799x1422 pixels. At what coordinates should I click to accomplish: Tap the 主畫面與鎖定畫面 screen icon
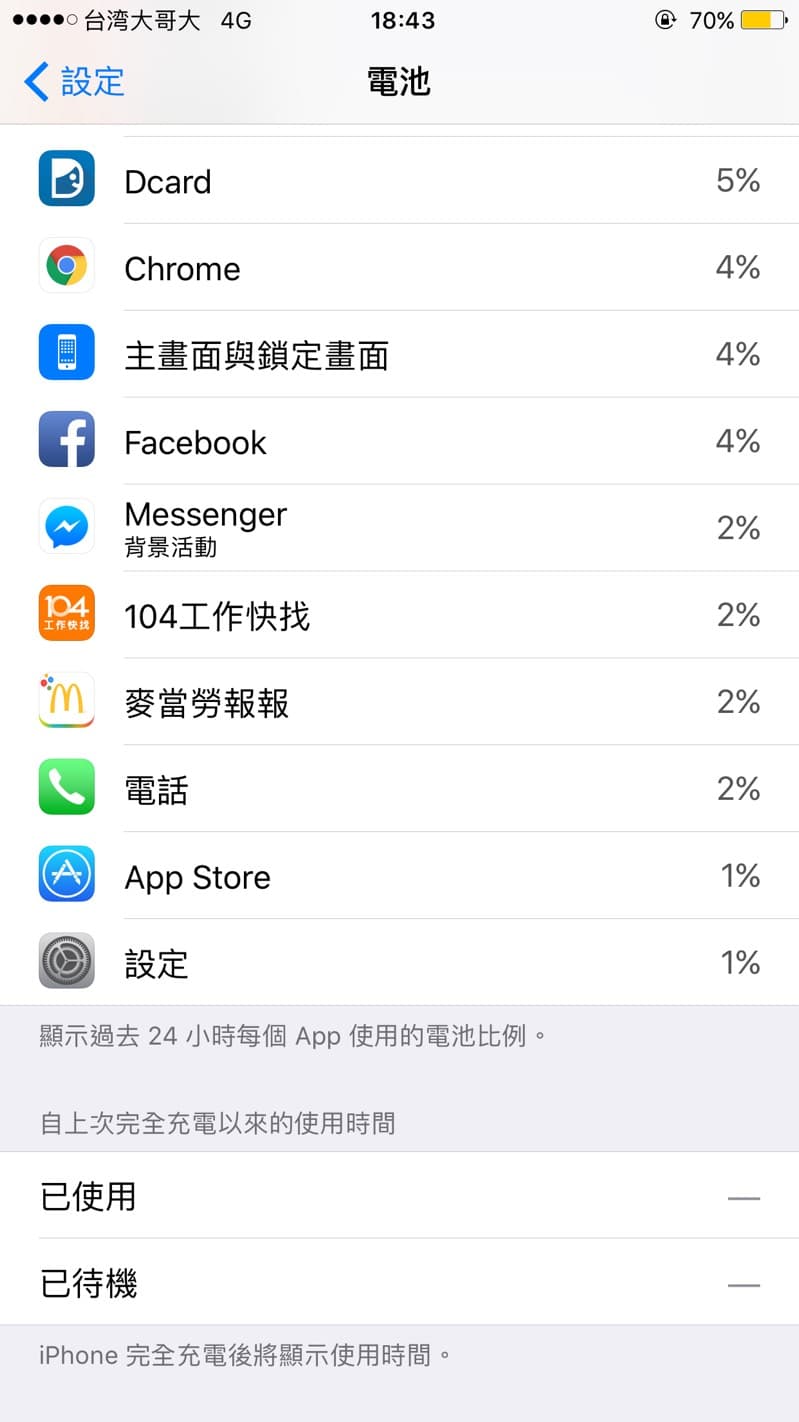pos(66,352)
